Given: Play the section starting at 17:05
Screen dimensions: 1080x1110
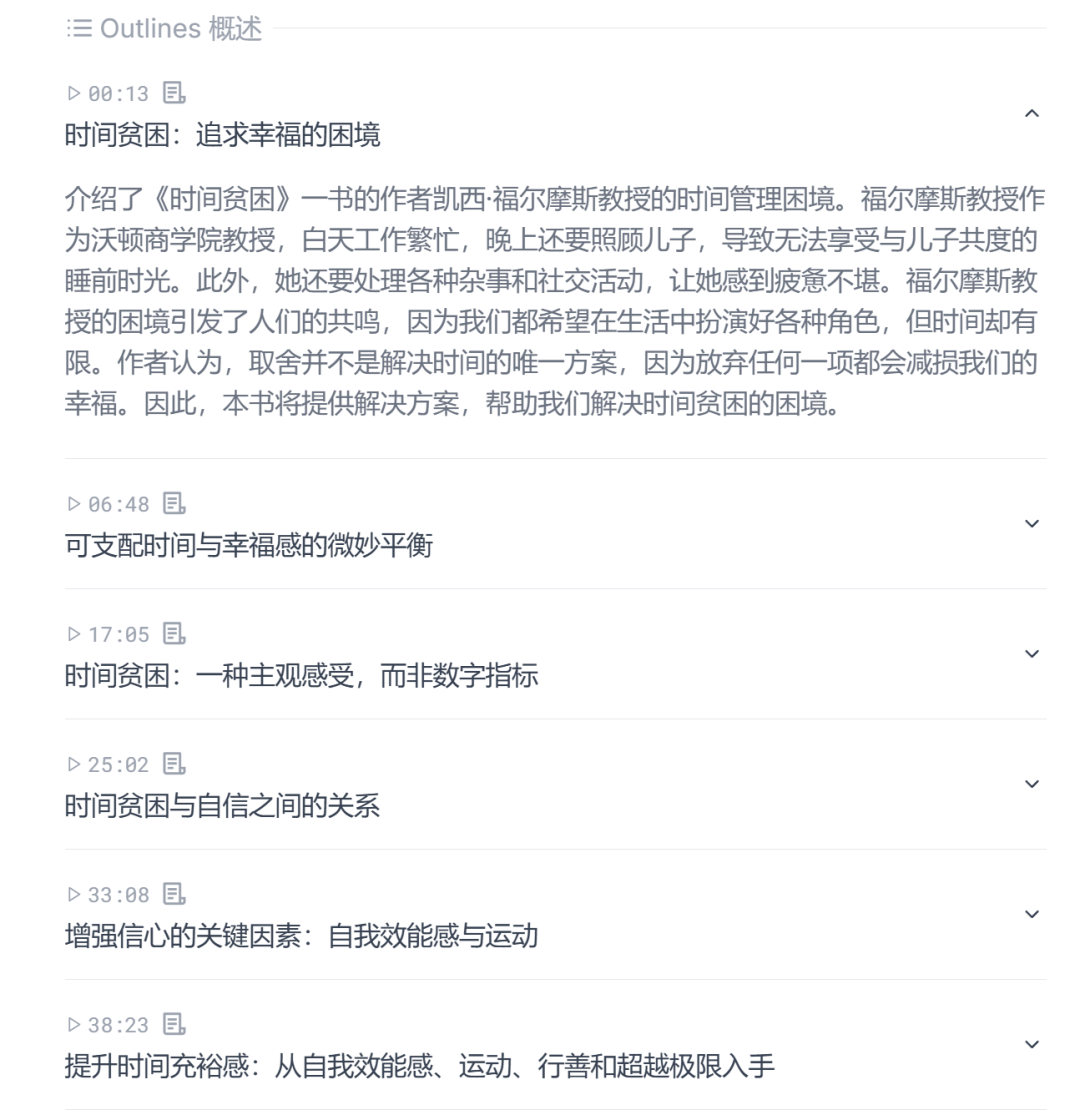Looking at the screenshot, I should [72, 633].
